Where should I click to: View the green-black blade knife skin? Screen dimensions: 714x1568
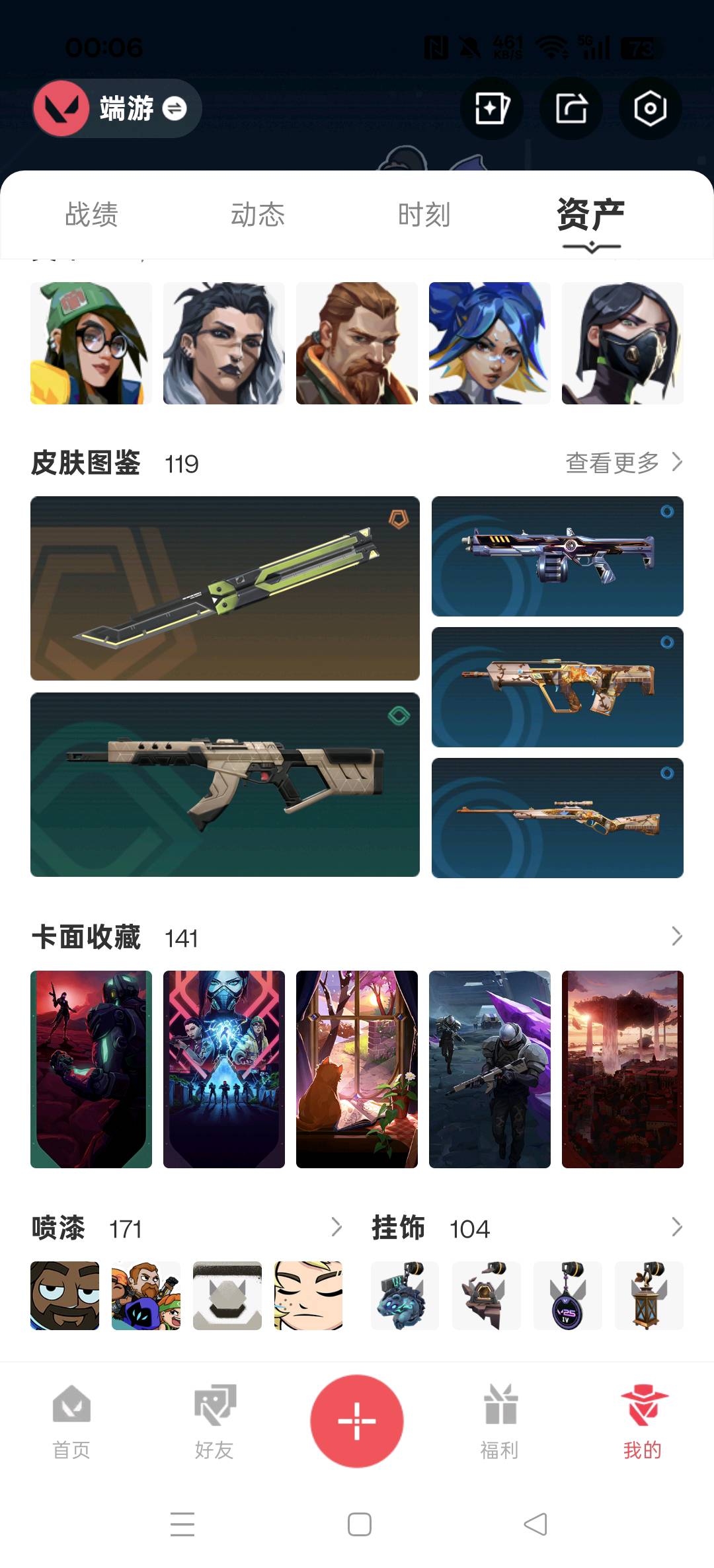[225, 588]
